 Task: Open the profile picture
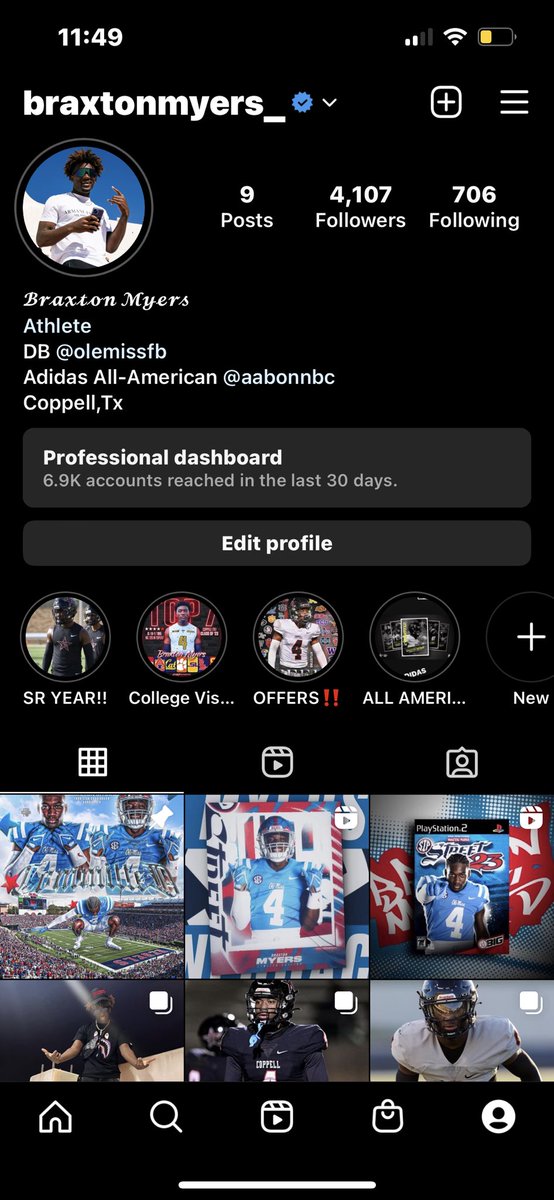tap(84, 207)
